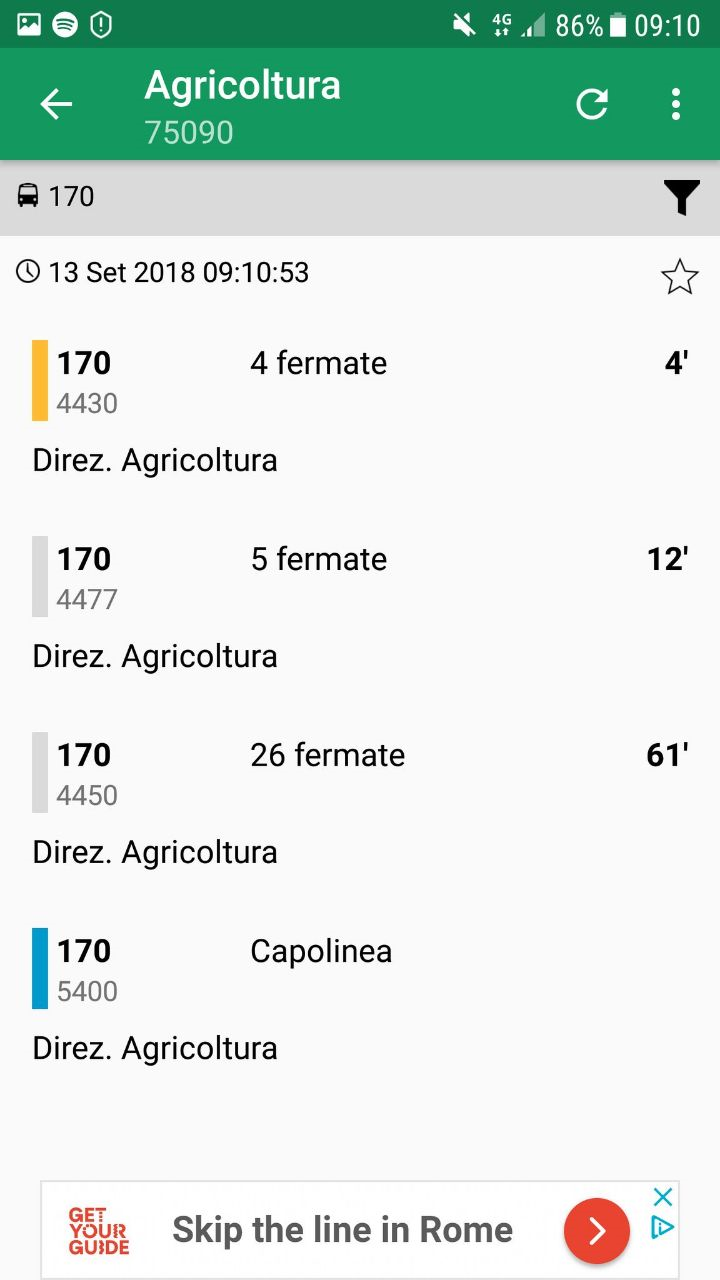Add this stop to favorites with star

680,277
